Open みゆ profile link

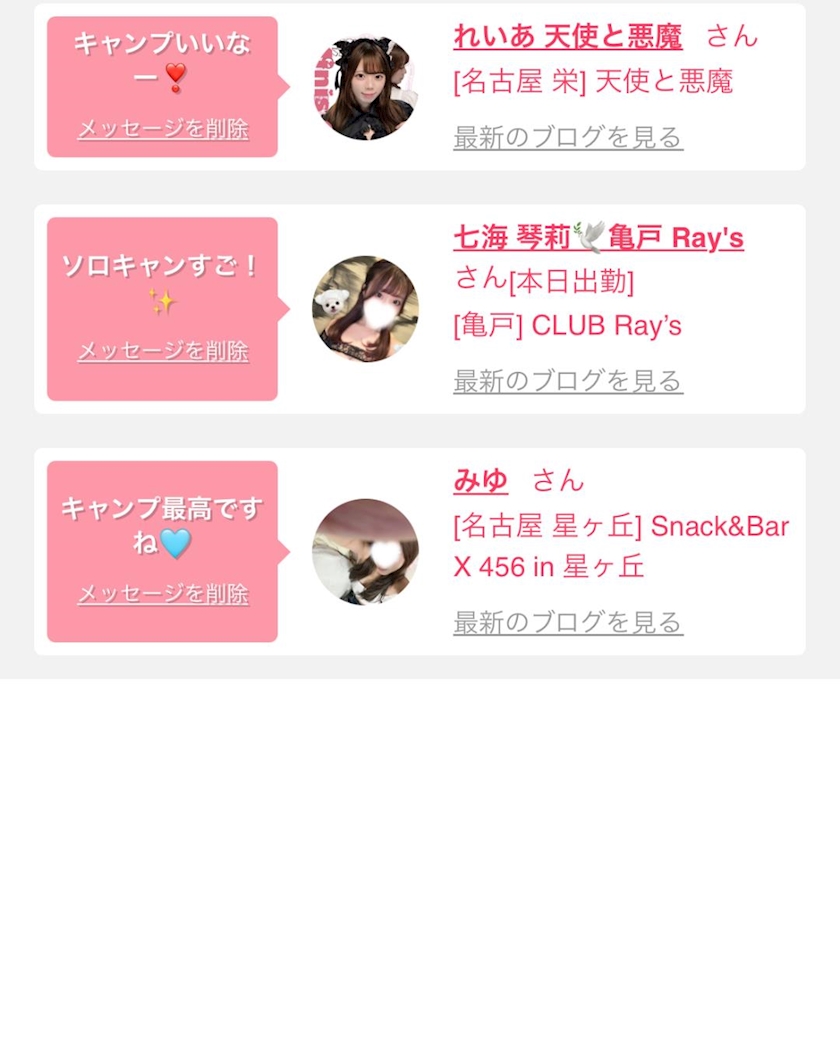480,480
